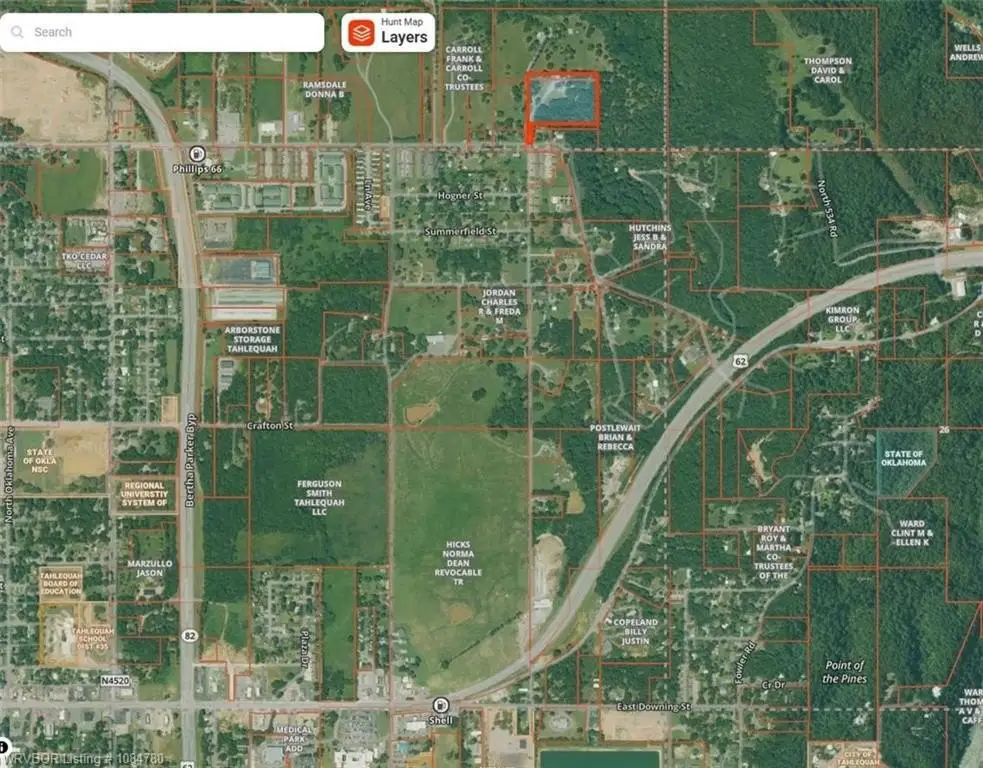
Task: Open the Search field
Action: coord(165,32)
